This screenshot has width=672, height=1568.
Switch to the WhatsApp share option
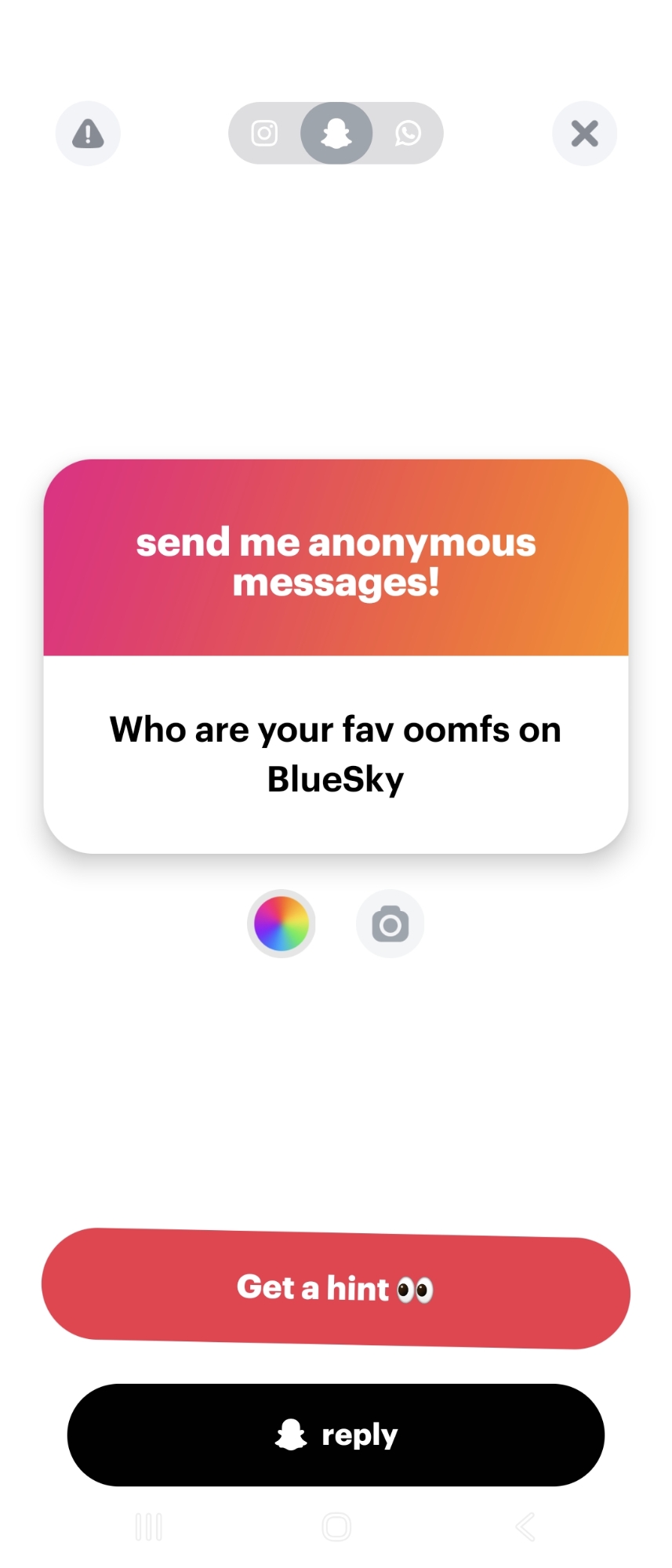(408, 133)
